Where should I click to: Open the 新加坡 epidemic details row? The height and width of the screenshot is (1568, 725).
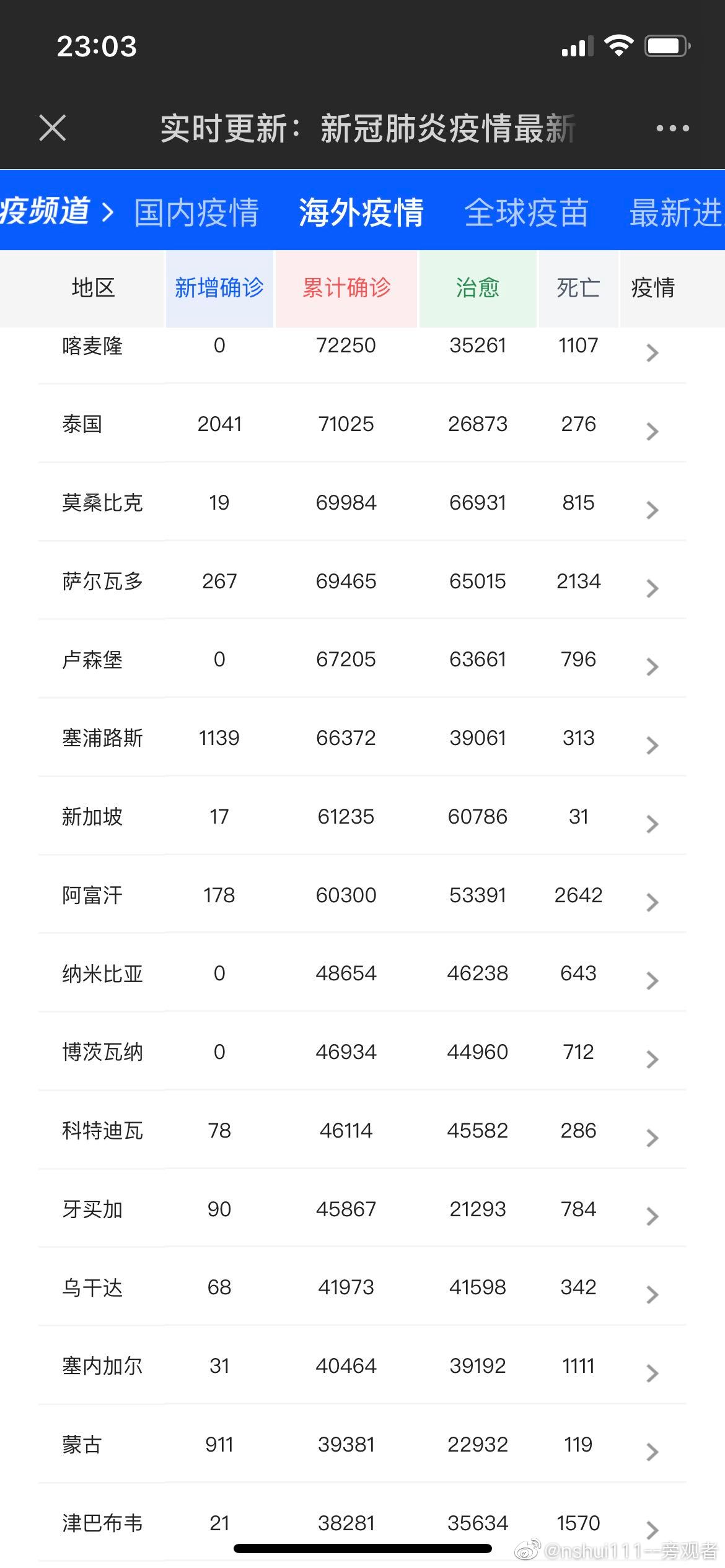point(652,824)
